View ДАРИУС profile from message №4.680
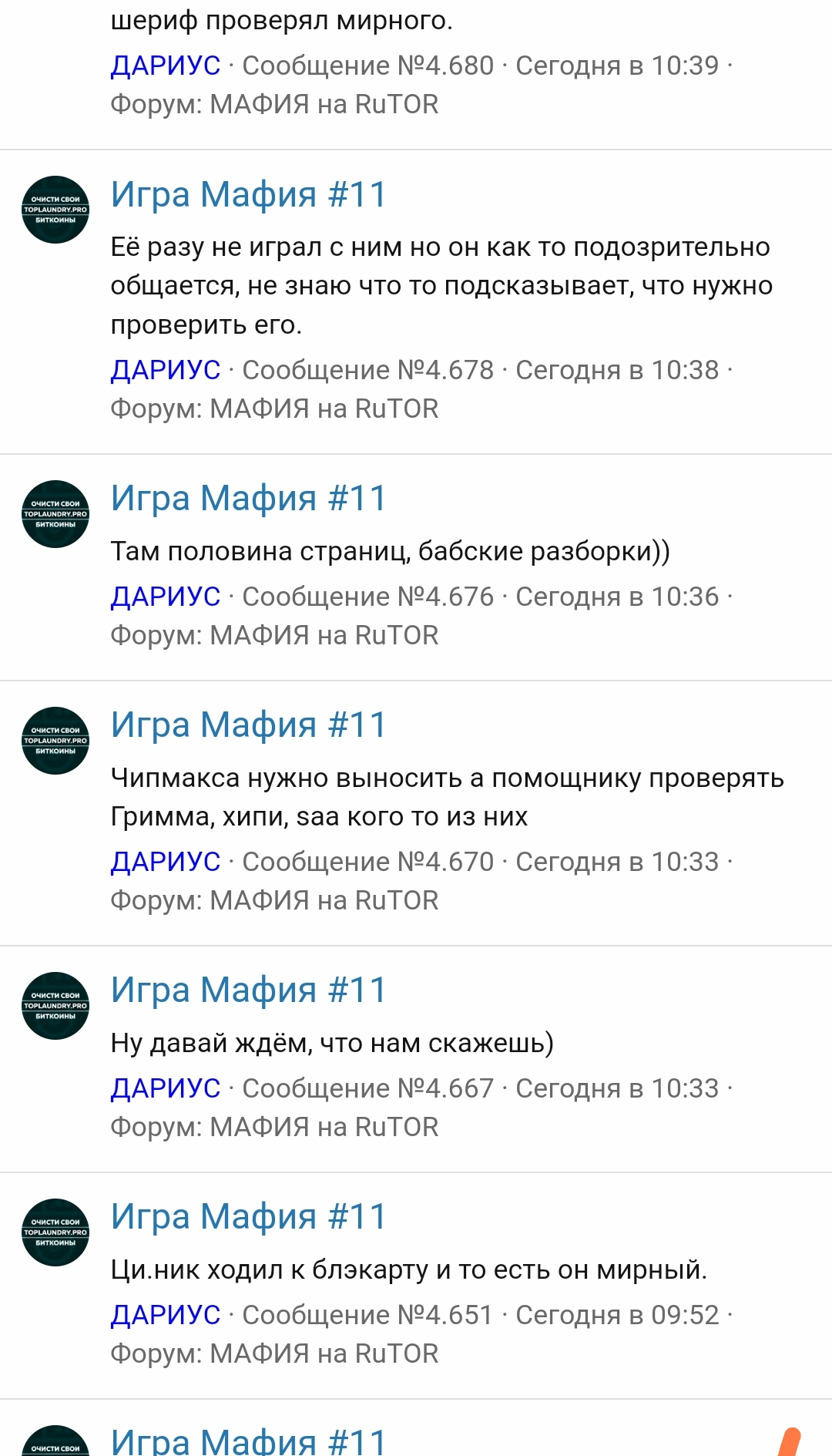 pyautogui.click(x=166, y=66)
